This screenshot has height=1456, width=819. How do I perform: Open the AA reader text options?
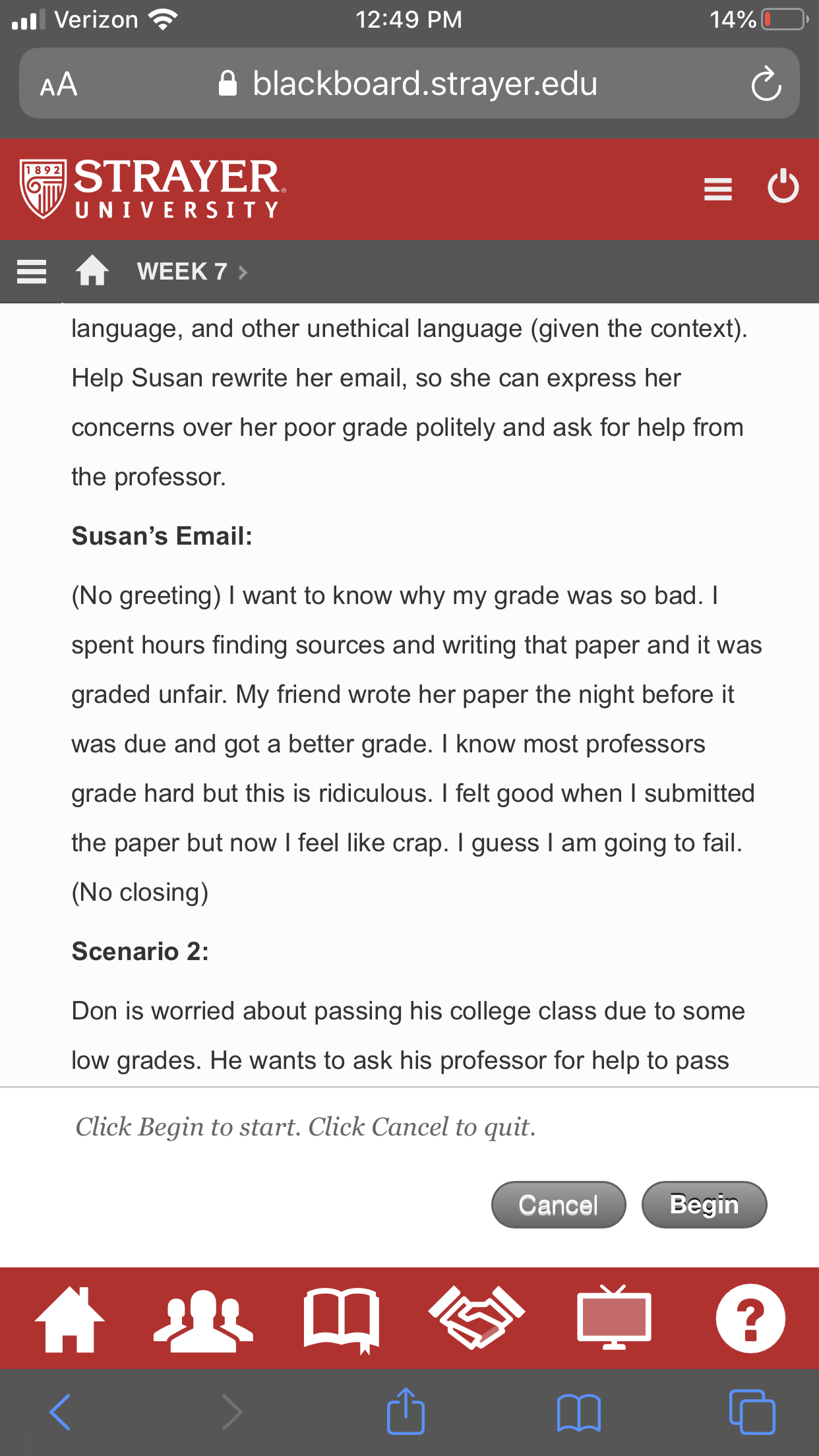coord(59,84)
